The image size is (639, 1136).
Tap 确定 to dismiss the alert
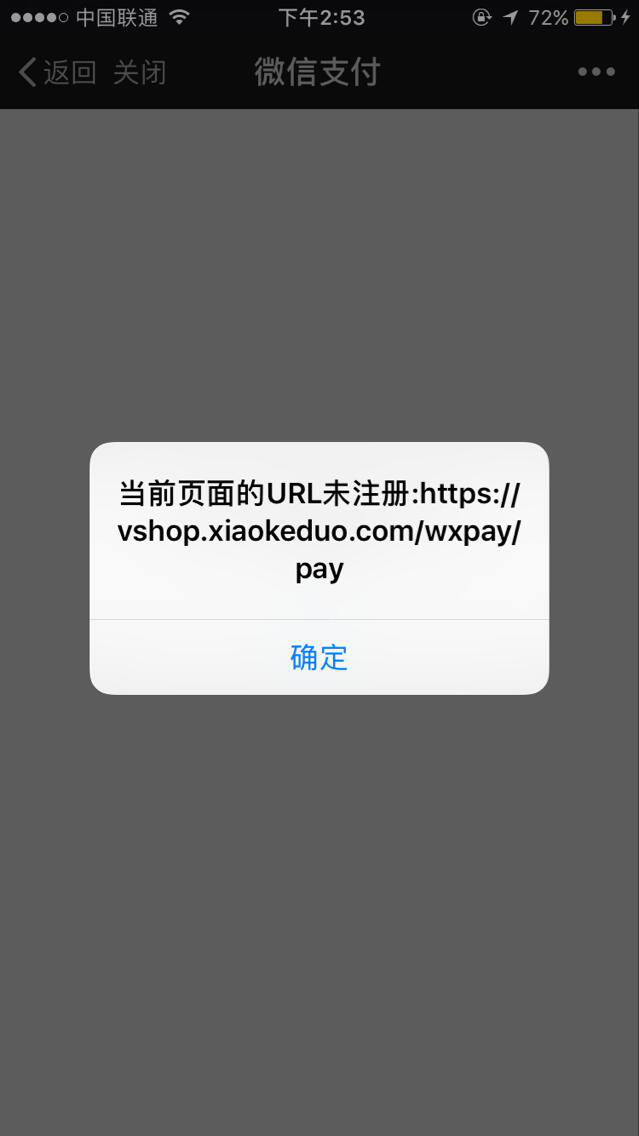point(319,657)
